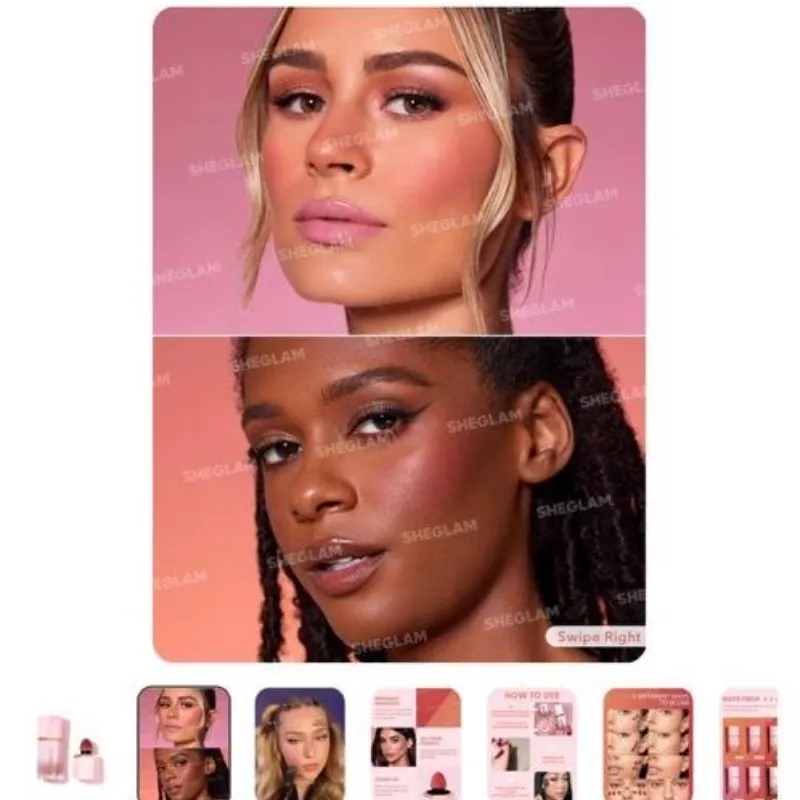
Task: Select the pink blush bottle thumbnail
Action: click(68, 746)
